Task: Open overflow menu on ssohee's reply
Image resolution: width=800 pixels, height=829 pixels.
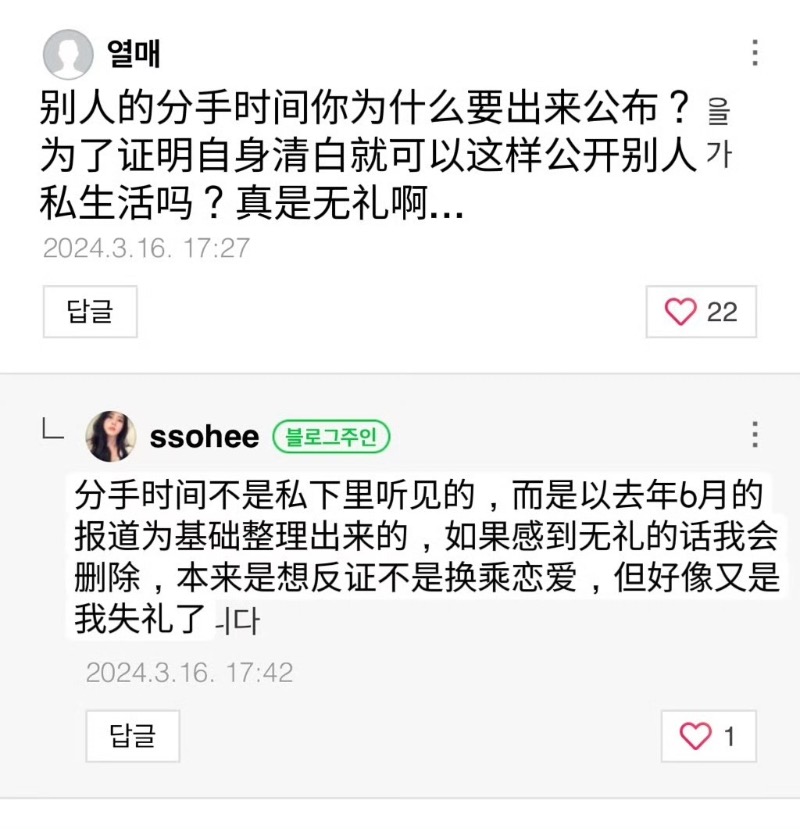Action: coord(755,435)
